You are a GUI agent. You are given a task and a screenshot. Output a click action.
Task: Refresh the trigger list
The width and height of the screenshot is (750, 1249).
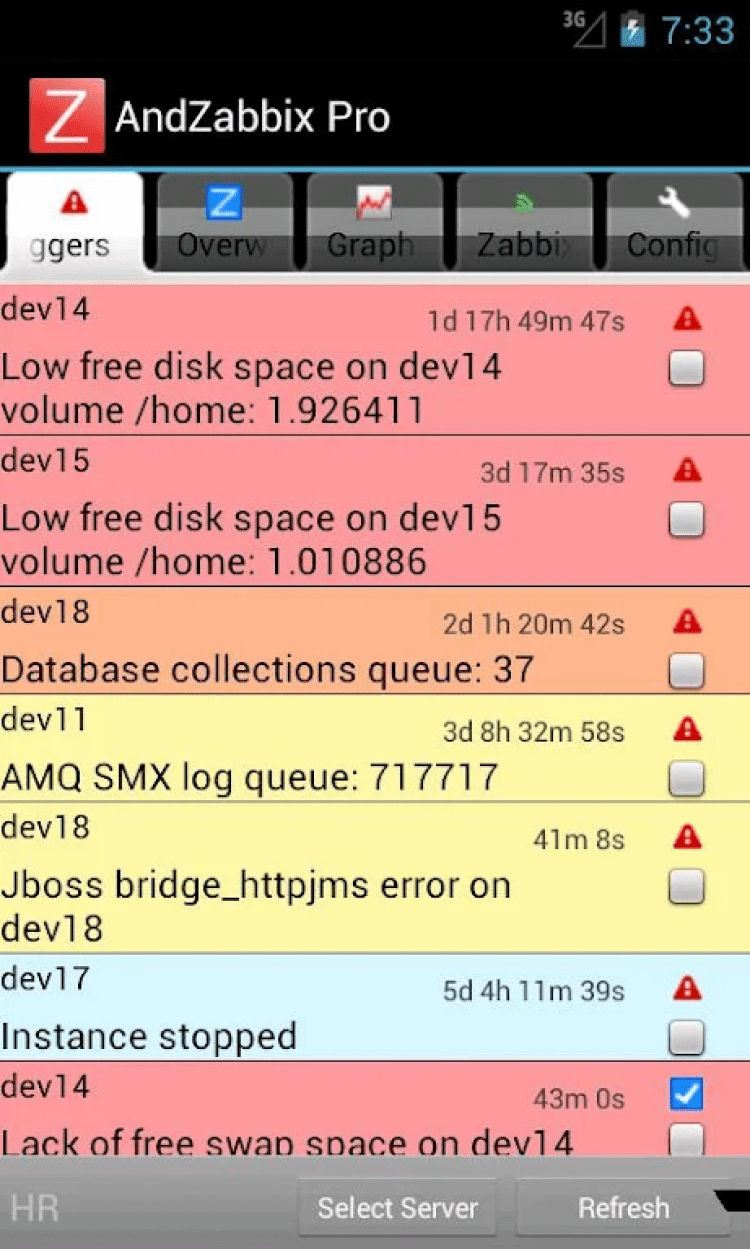[x=623, y=1208]
